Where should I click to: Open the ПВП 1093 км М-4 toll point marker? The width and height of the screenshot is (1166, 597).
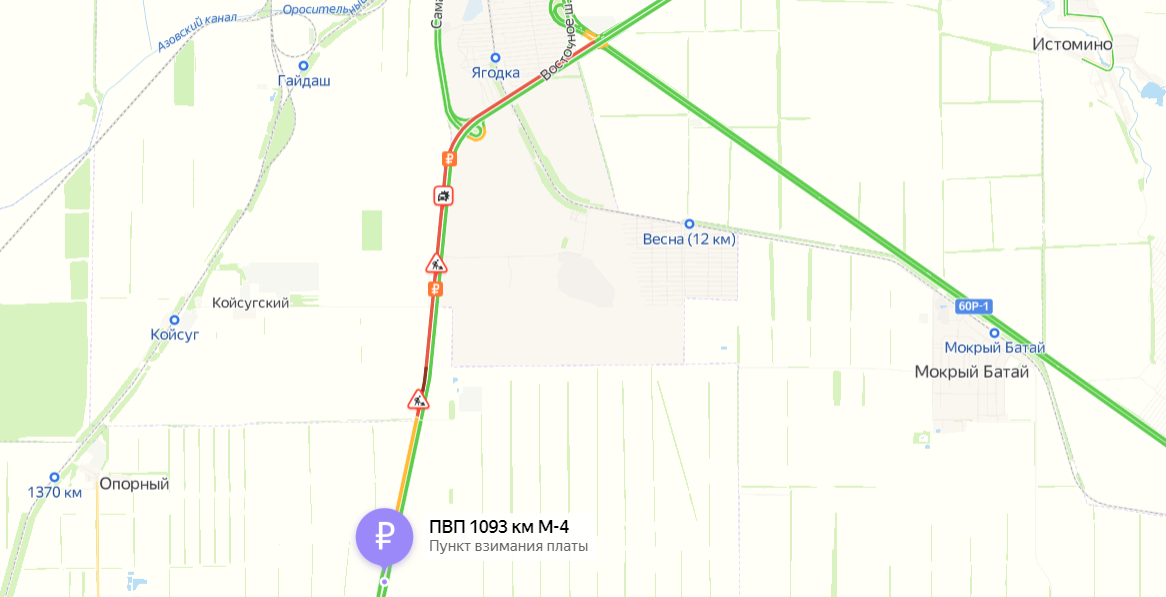pyautogui.click(x=384, y=537)
